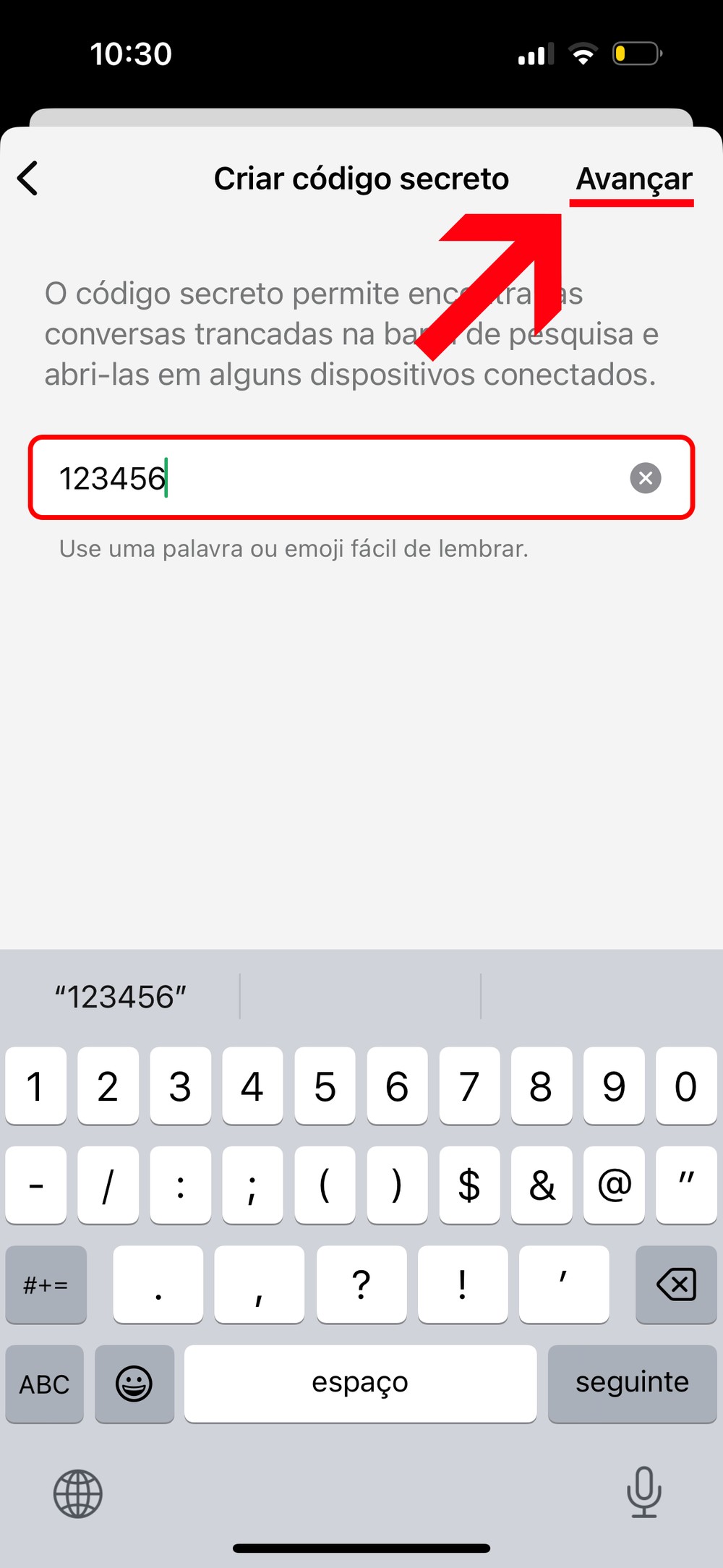Change keyboard language via globe icon

point(78,1493)
